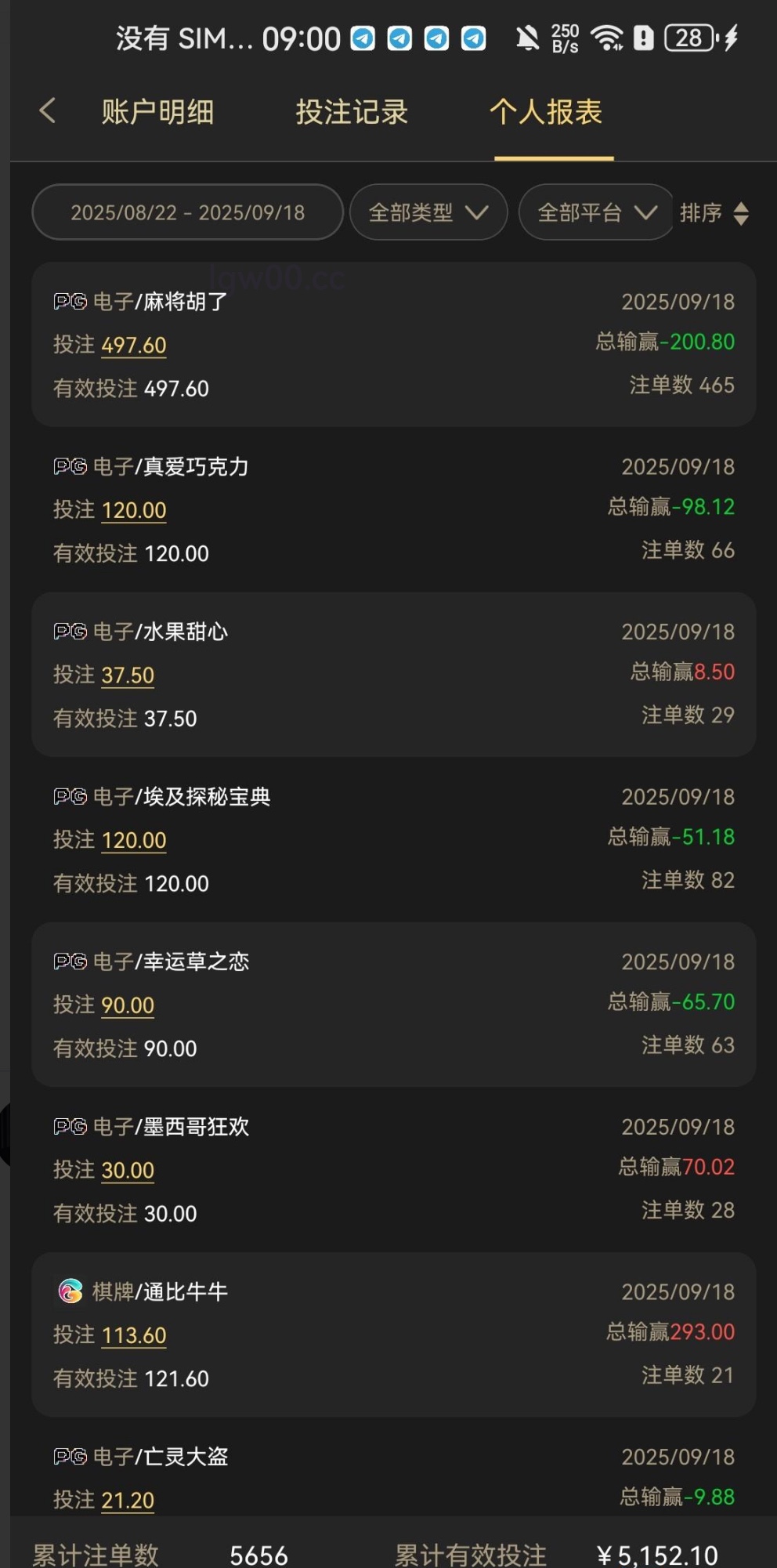777x1568 pixels.
Task: Open the 37.50 bet link for 水果甜心
Action: click(x=128, y=675)
